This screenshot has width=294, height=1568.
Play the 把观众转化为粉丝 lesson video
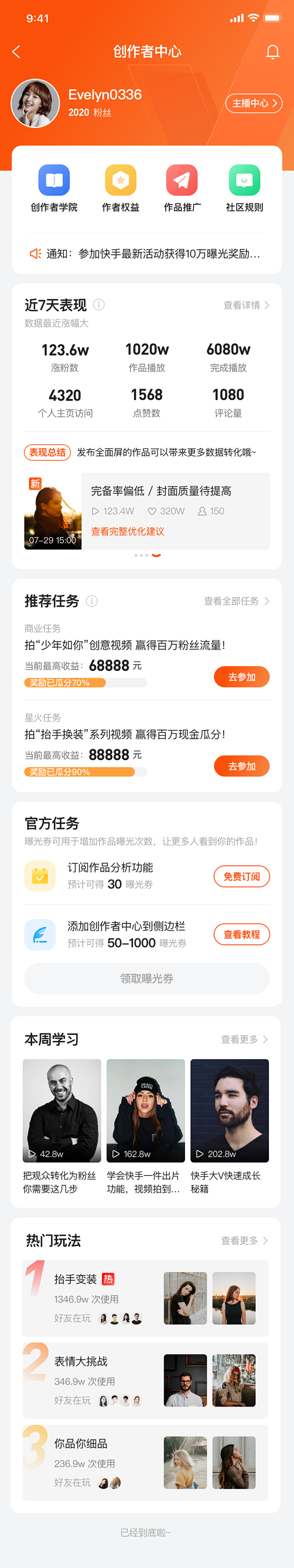point(62,1110)
